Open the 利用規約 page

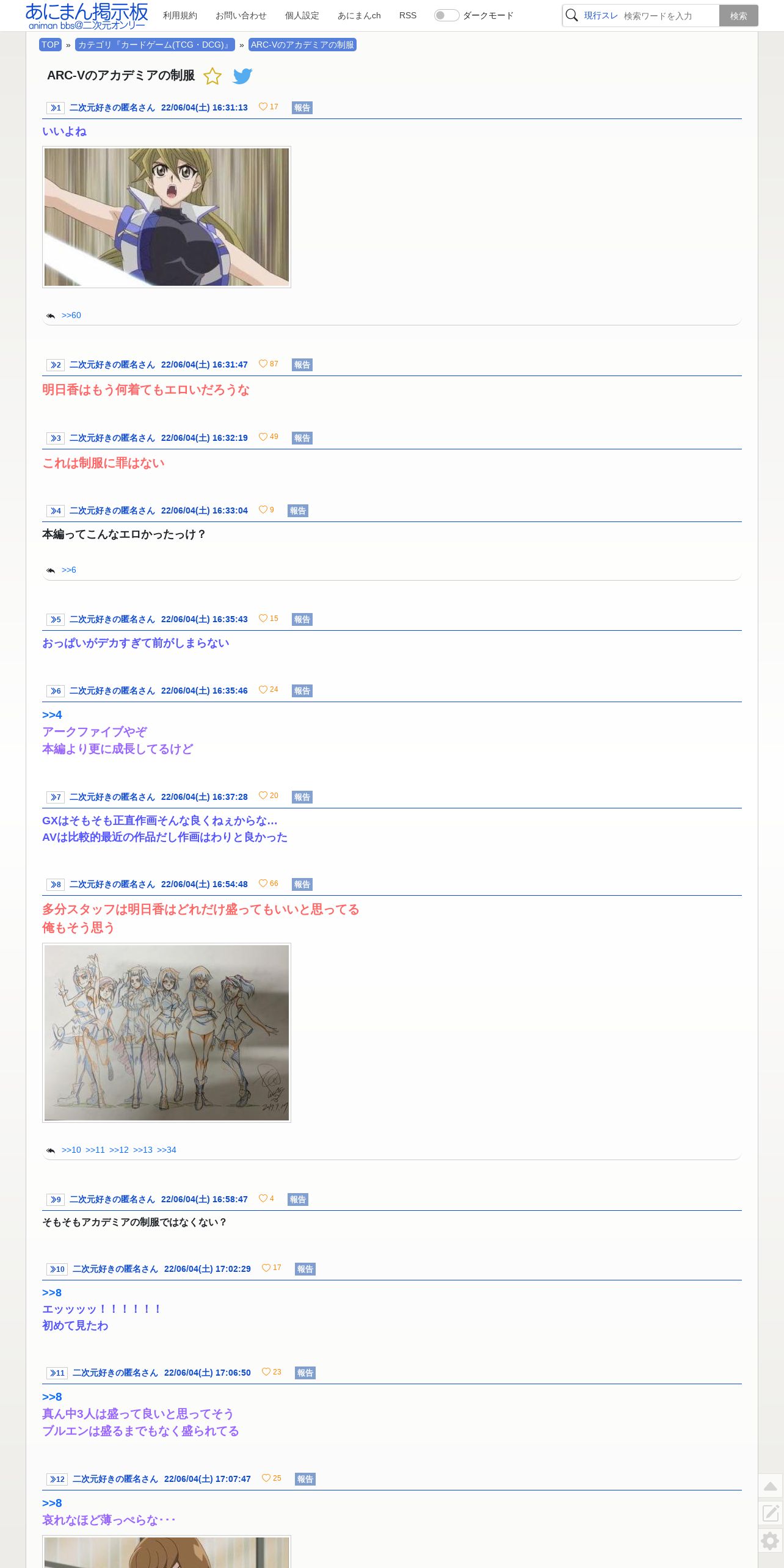(180, 15)
